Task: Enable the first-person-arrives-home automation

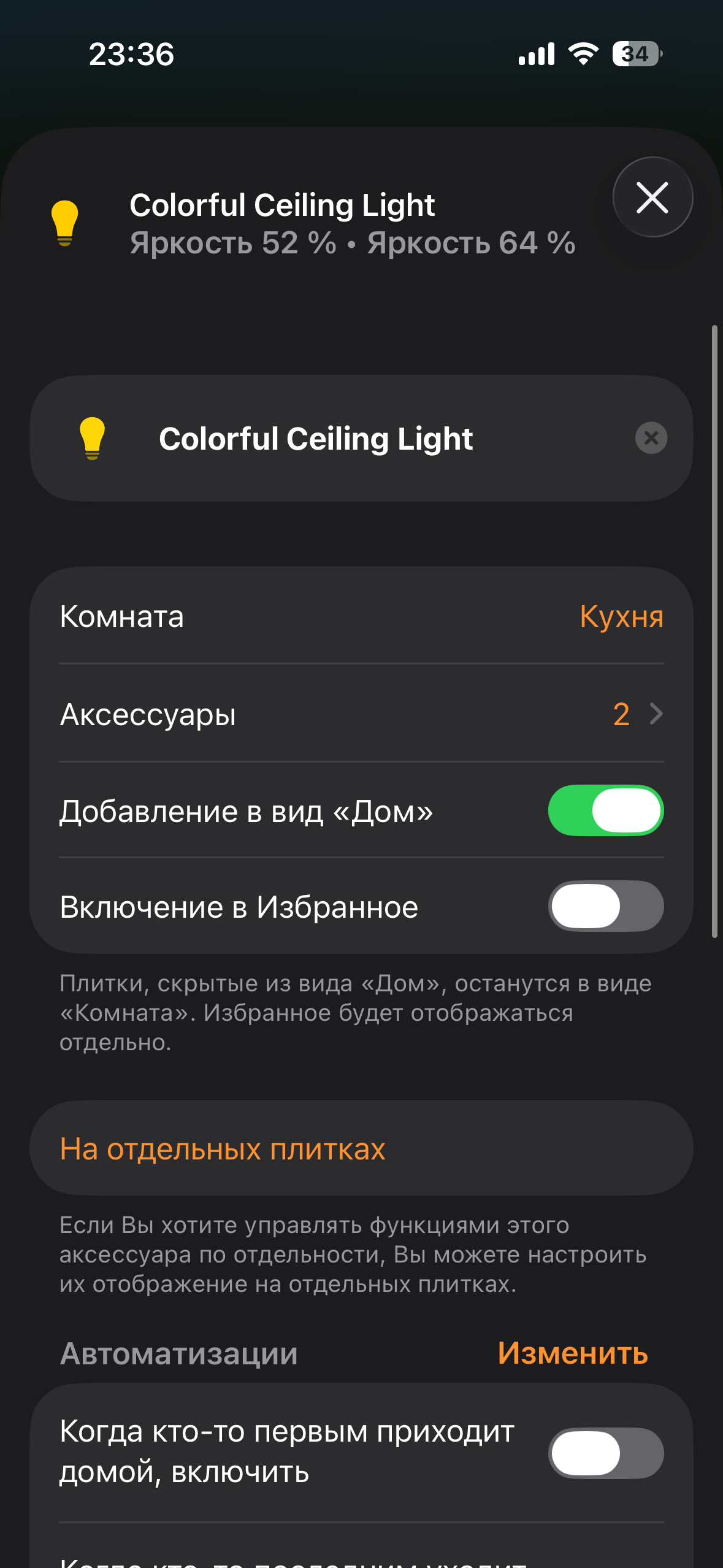Action: (x=605, y=1453)
